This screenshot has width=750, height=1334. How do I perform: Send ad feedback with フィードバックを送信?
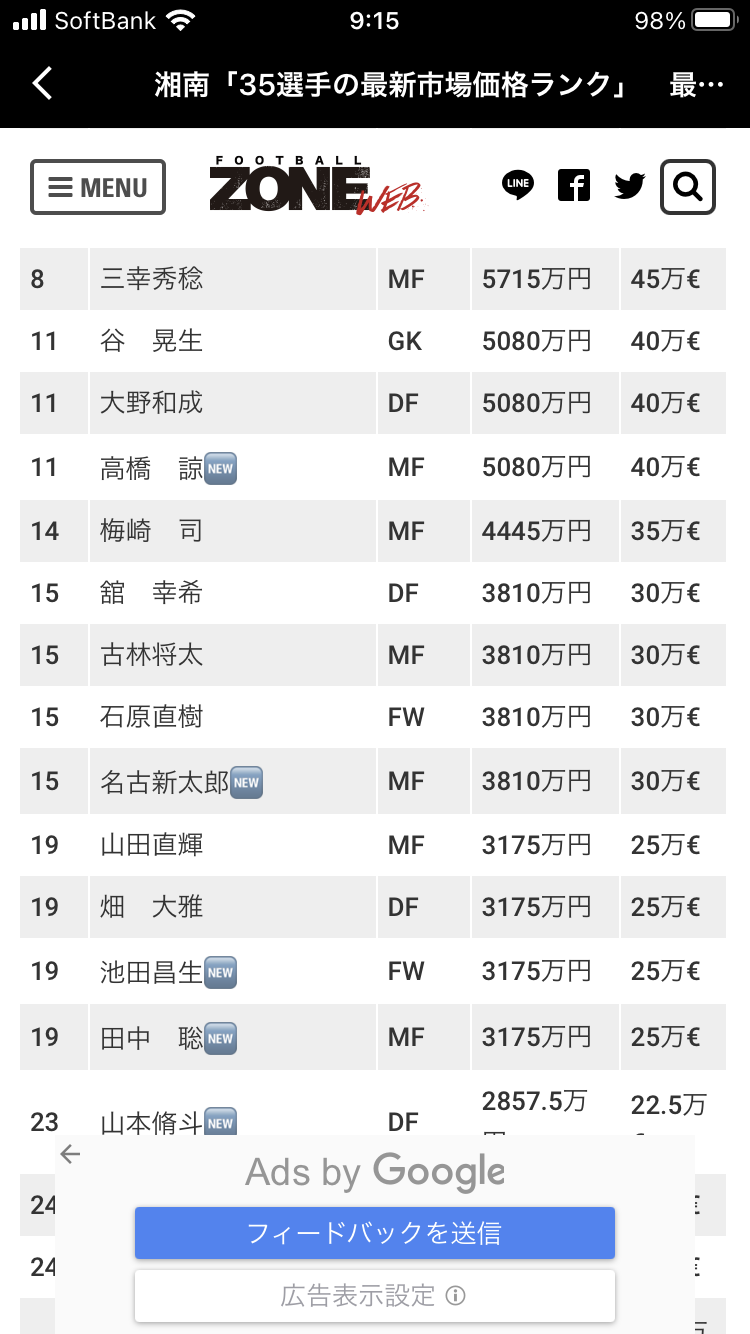click(375, 1233)
